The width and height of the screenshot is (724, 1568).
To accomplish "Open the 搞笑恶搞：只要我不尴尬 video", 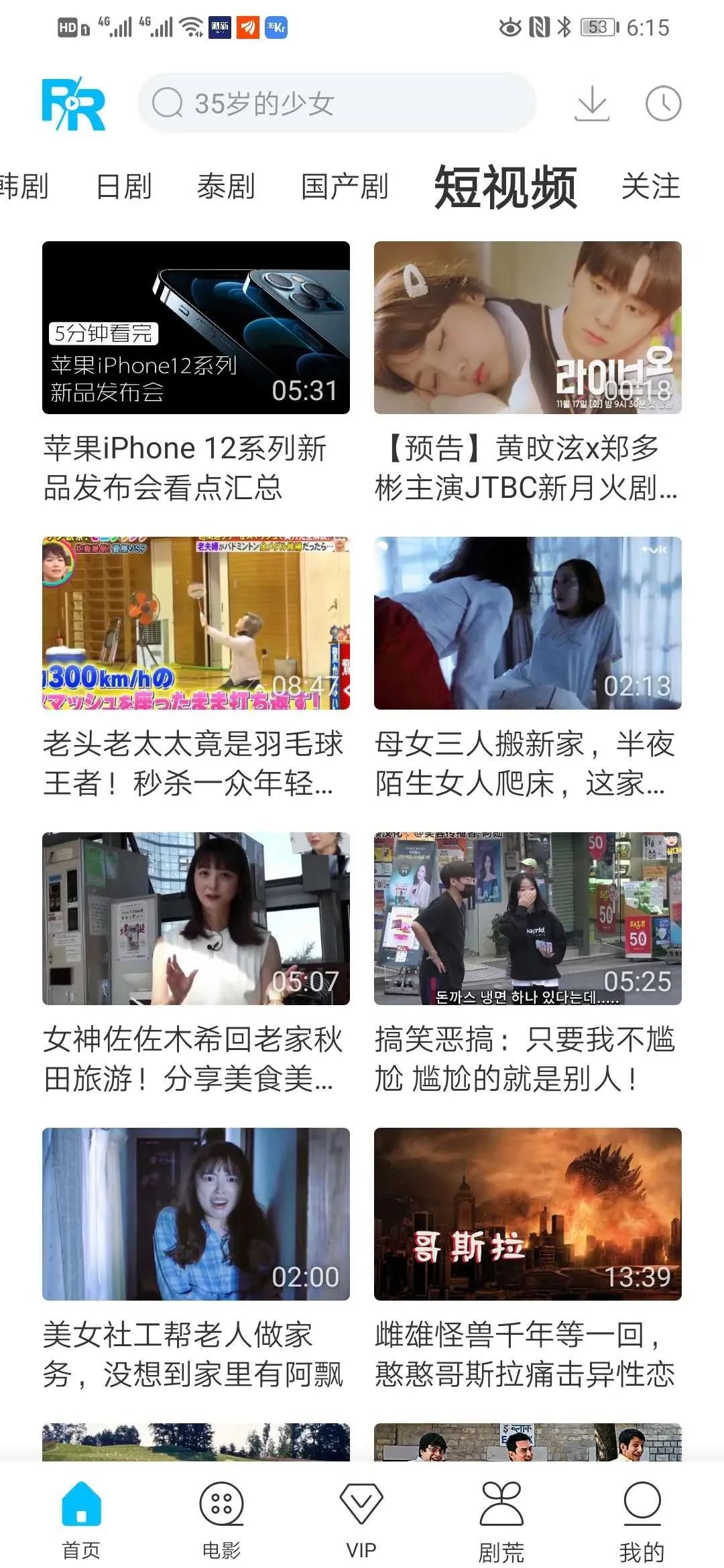I will 528,919.
